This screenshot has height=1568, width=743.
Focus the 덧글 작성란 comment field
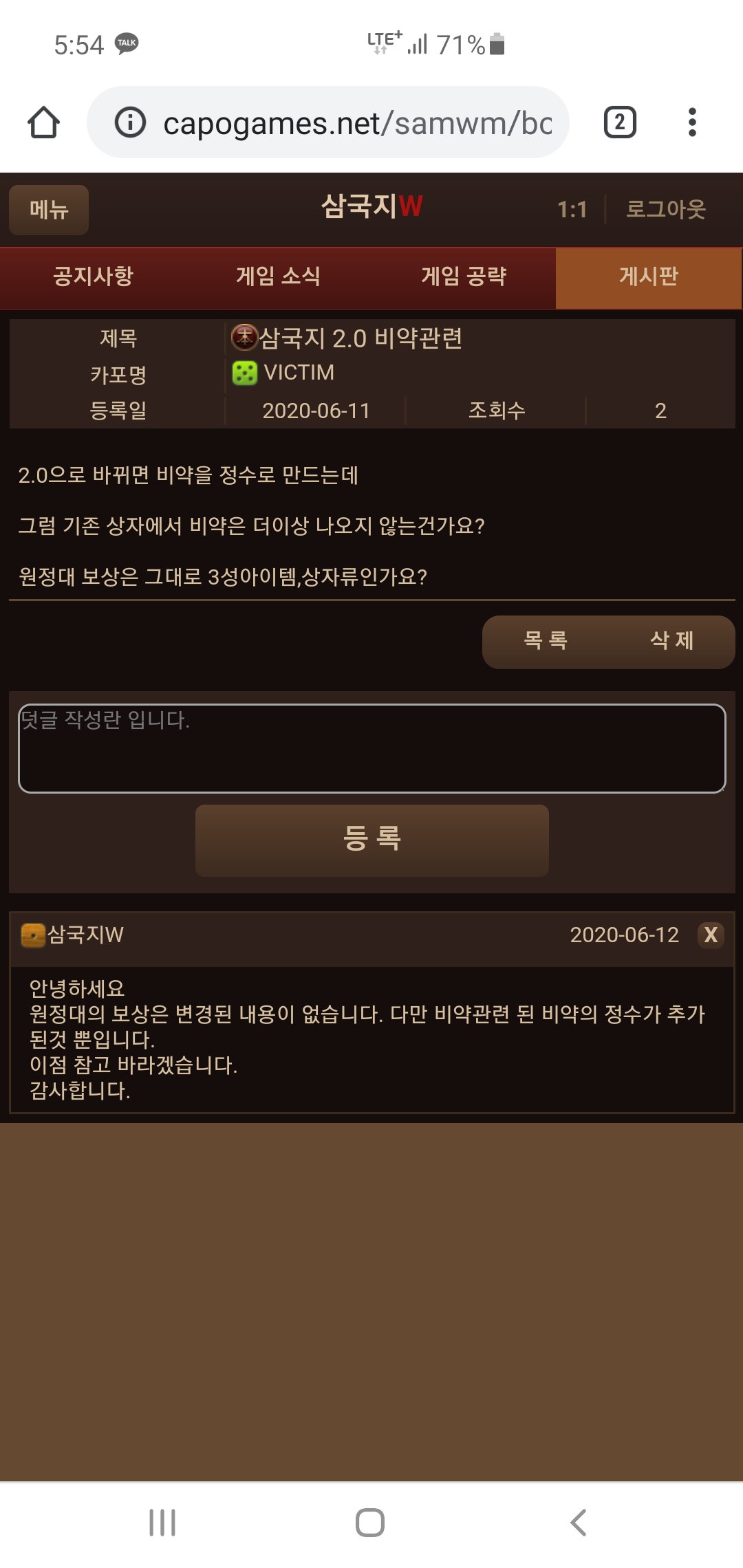click(372, 748)
